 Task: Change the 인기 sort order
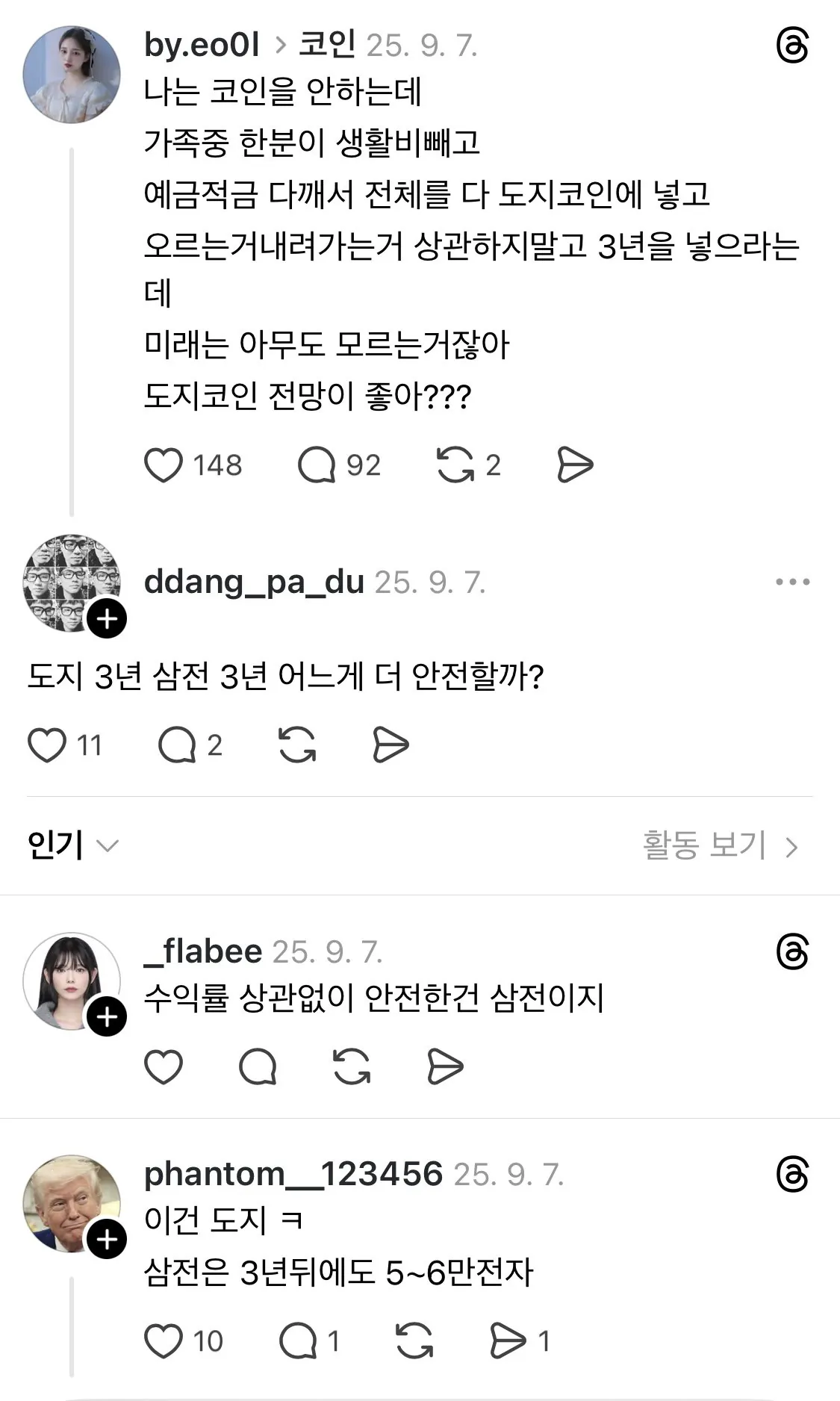[72, 845]
